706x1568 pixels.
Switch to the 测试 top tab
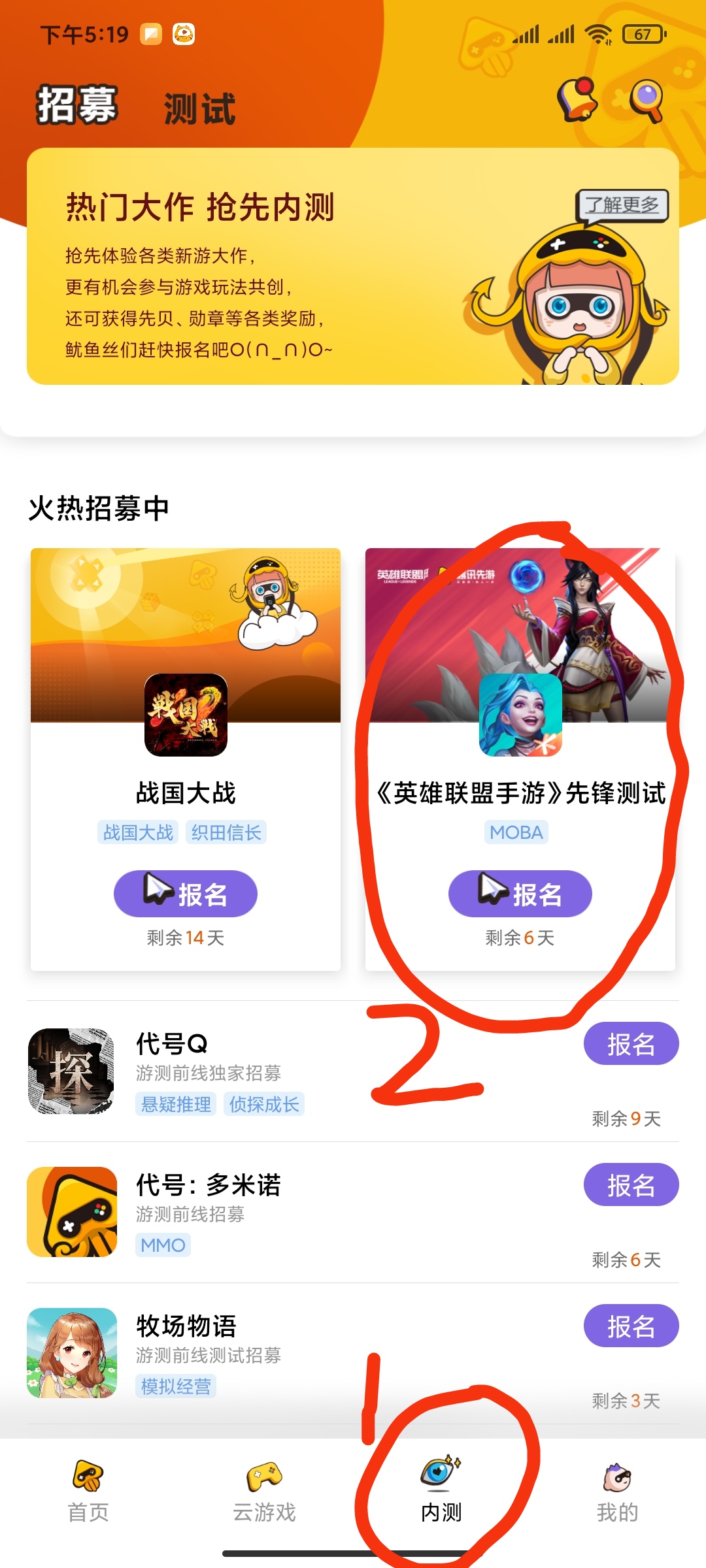(199, 108)
